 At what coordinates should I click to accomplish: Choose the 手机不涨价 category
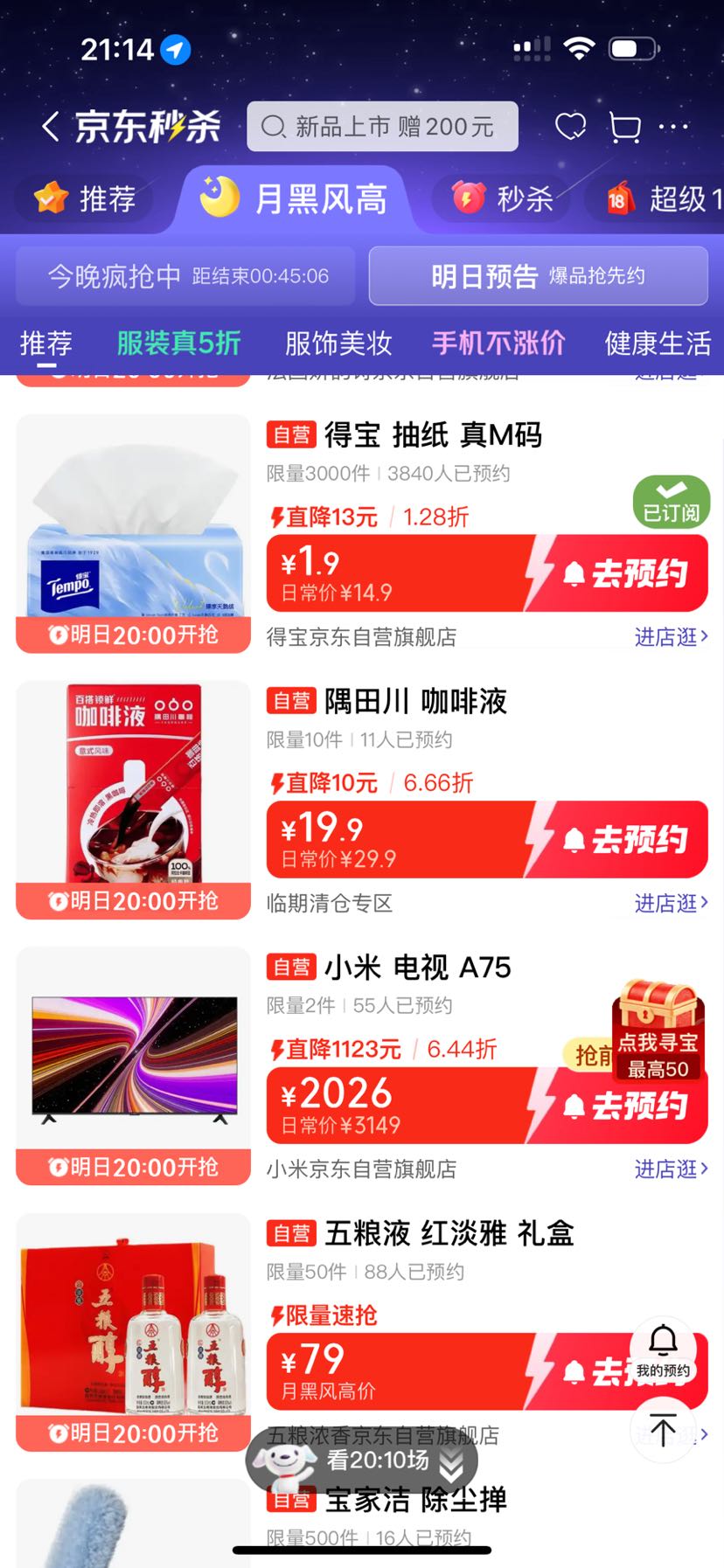[x=498, y=343]
